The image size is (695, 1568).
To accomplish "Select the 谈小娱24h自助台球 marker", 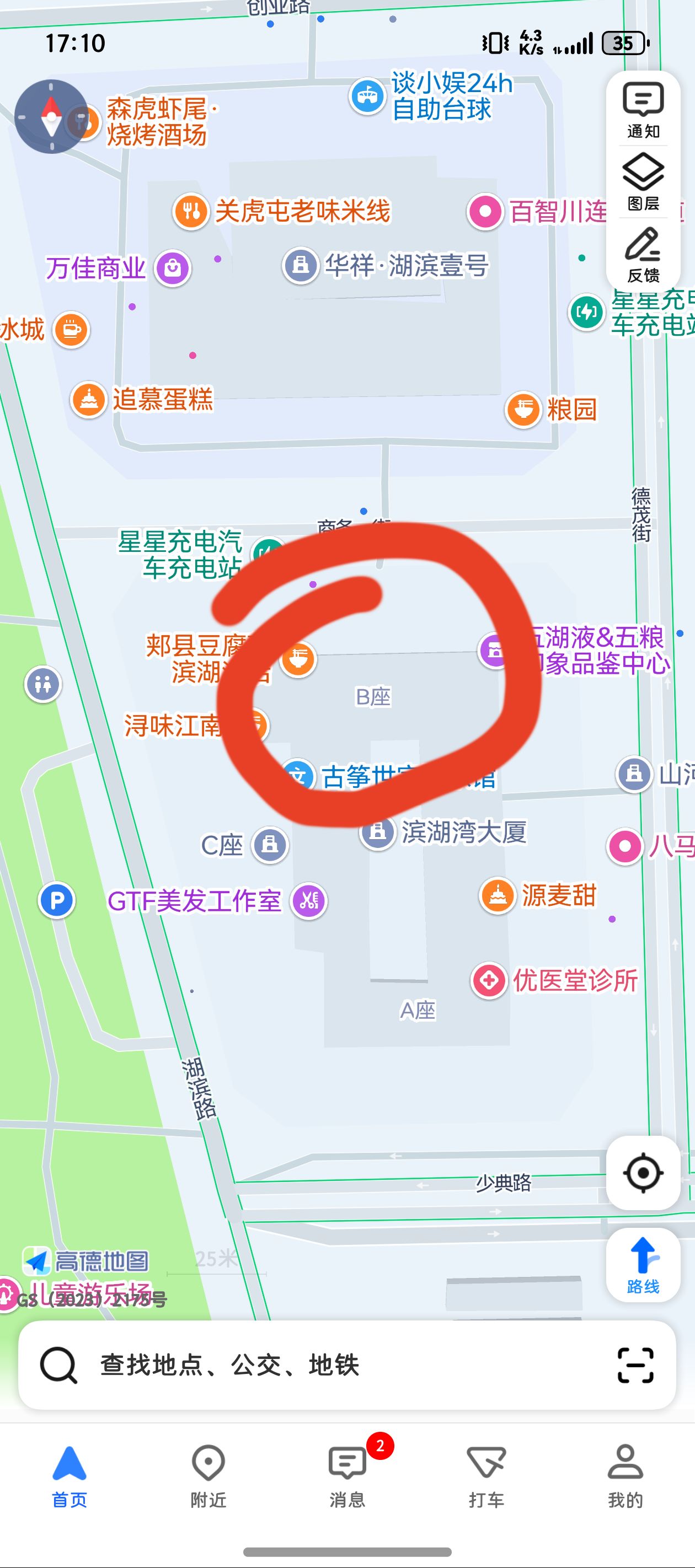I will click(x=367, y=96).
